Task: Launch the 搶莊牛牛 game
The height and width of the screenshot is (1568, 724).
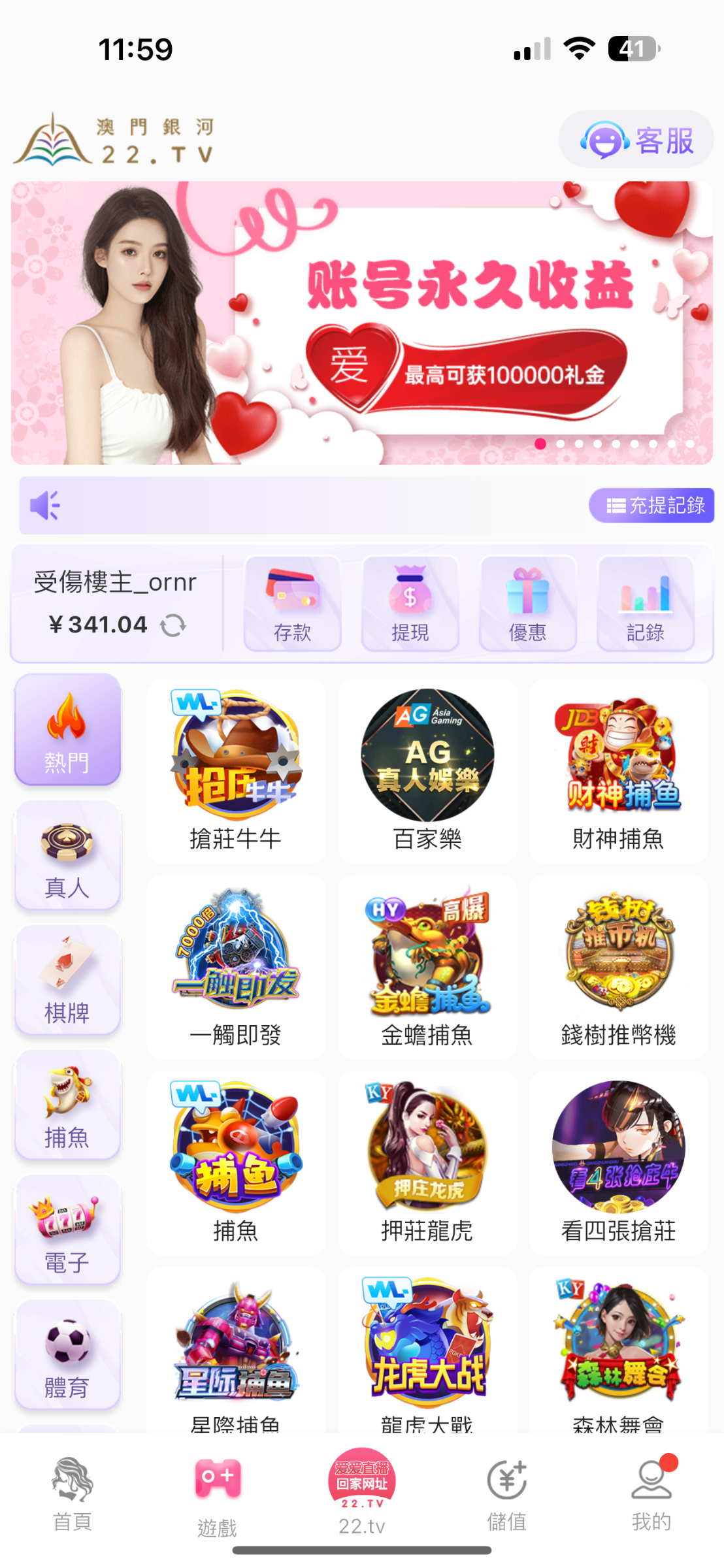Action: coord(236,770)
